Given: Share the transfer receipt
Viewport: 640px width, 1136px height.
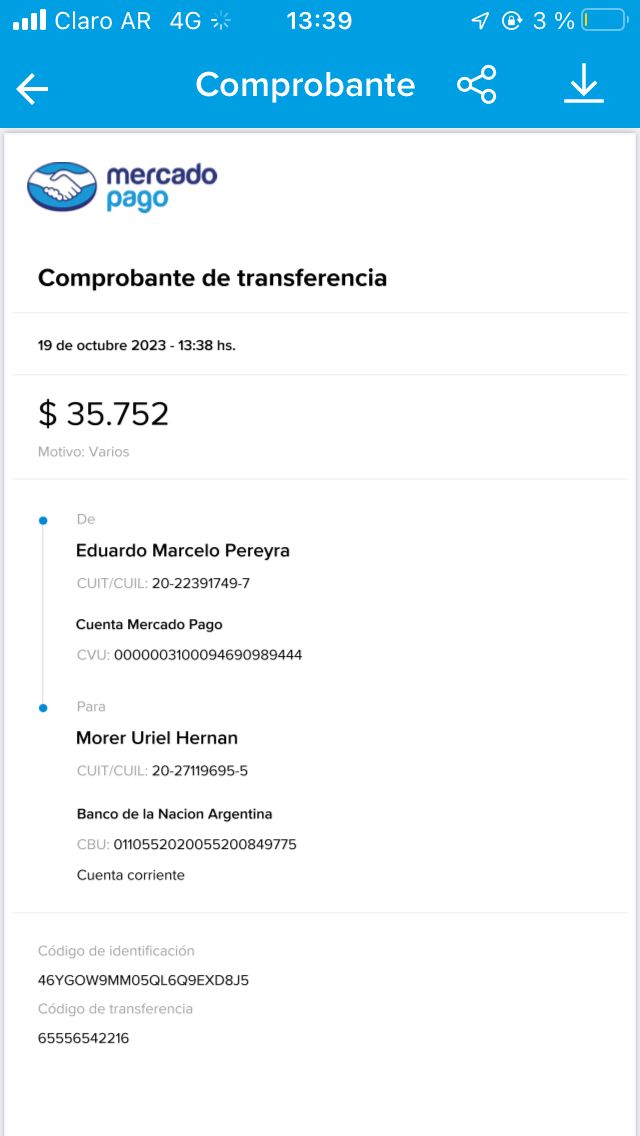Looking at the screenshot, I should click(477, 86).
